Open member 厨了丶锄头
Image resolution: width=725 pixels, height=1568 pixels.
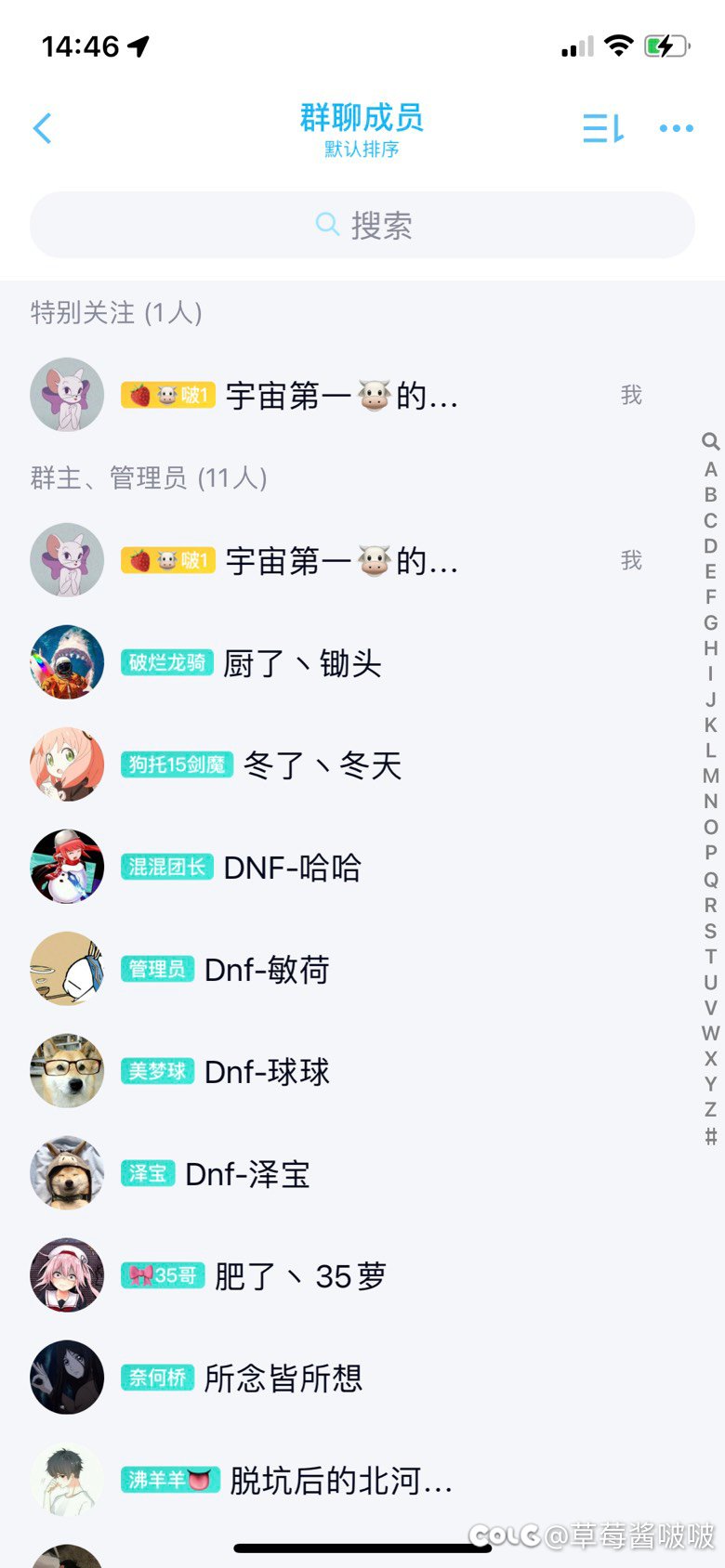pos(302,663)
